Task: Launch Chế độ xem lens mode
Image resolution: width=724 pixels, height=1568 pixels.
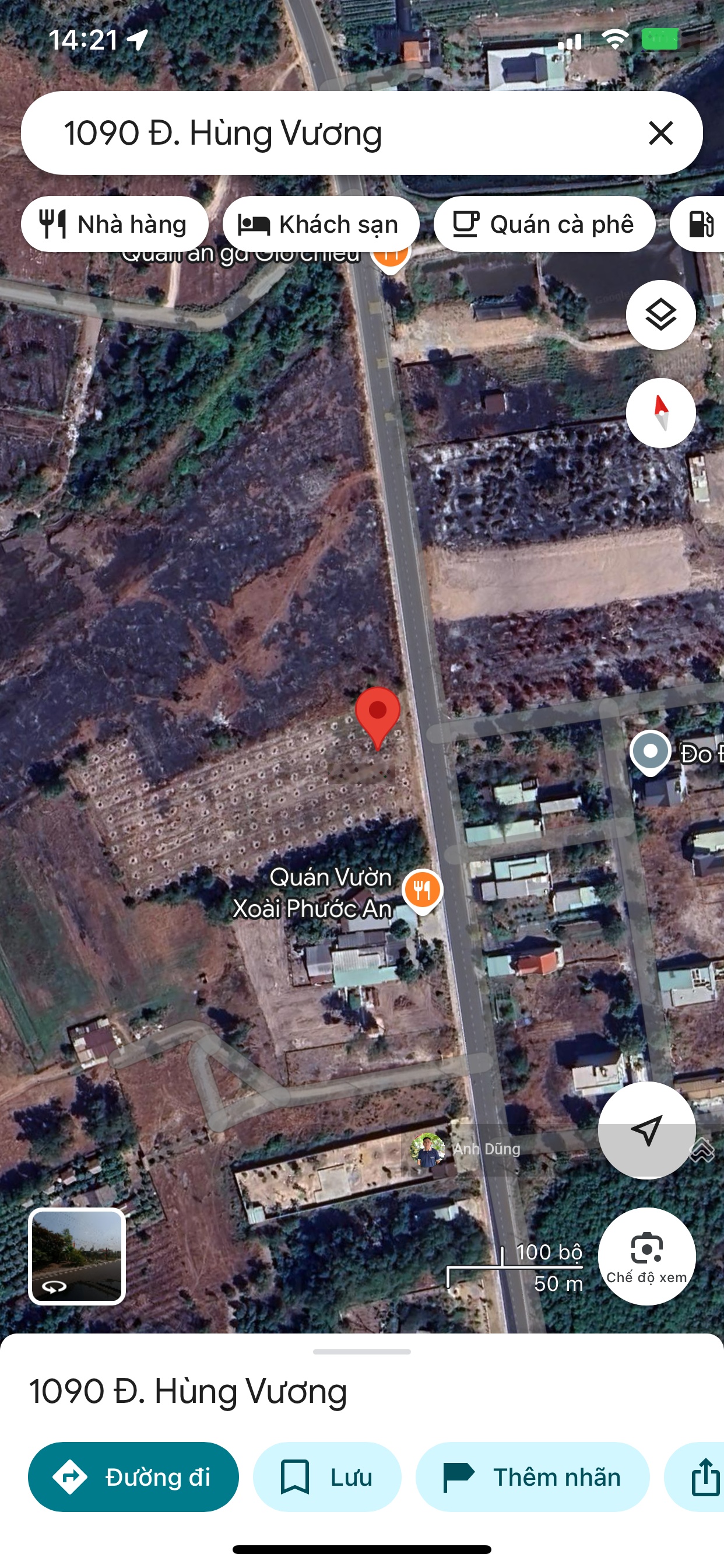Action: pyautogui.click(x=646, y=1256)
